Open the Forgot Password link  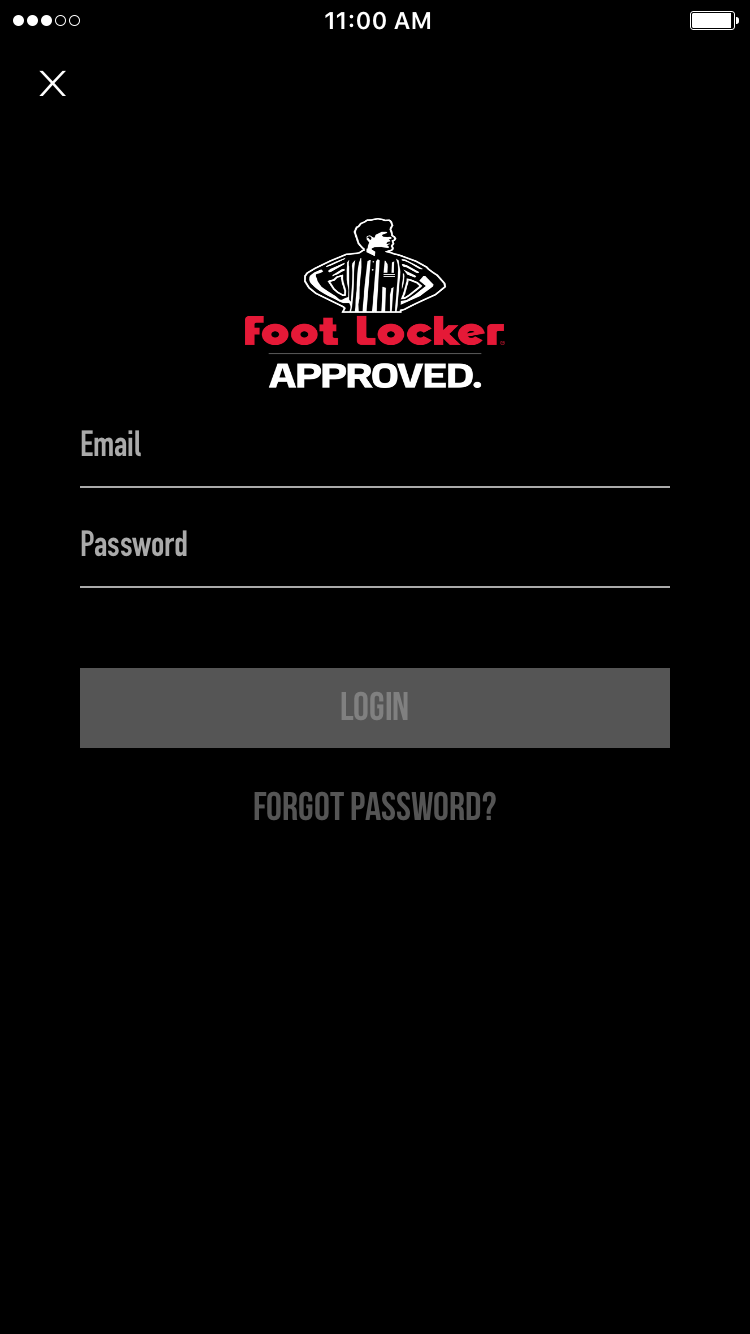tap(374, 807)
